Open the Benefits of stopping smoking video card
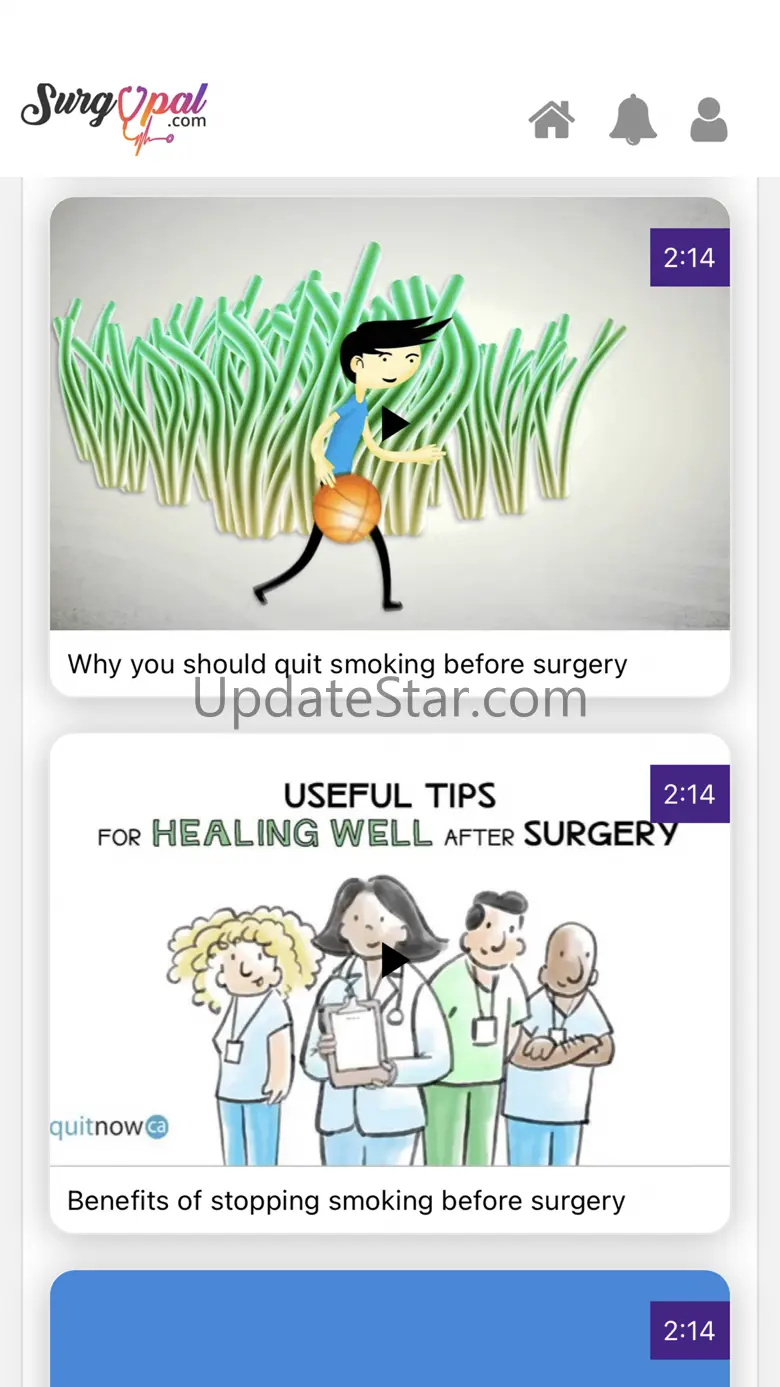The width and height of the screenshot is (780, 1387). click(x=390, y=983)
